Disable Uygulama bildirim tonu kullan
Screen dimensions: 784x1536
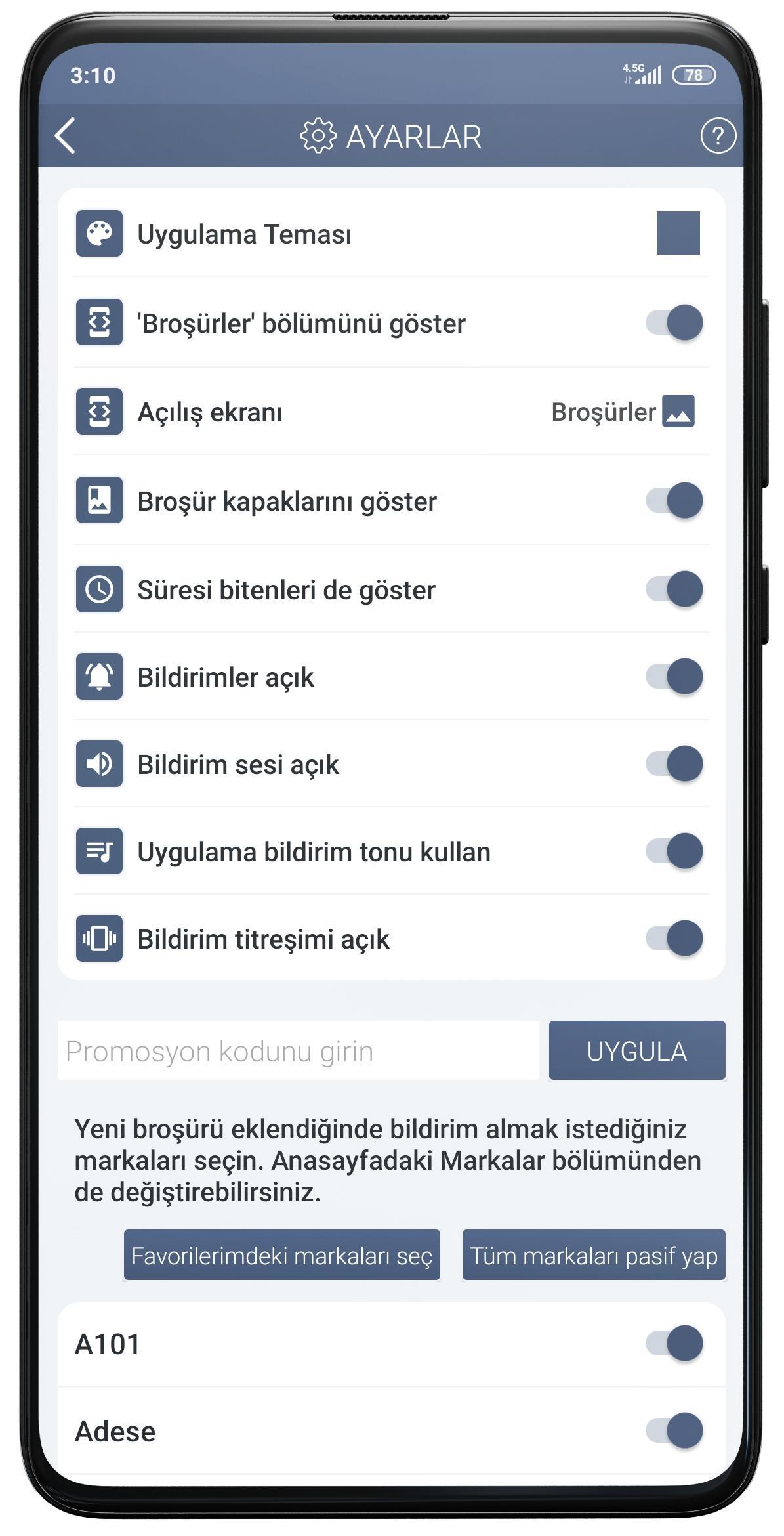(674, 851)
